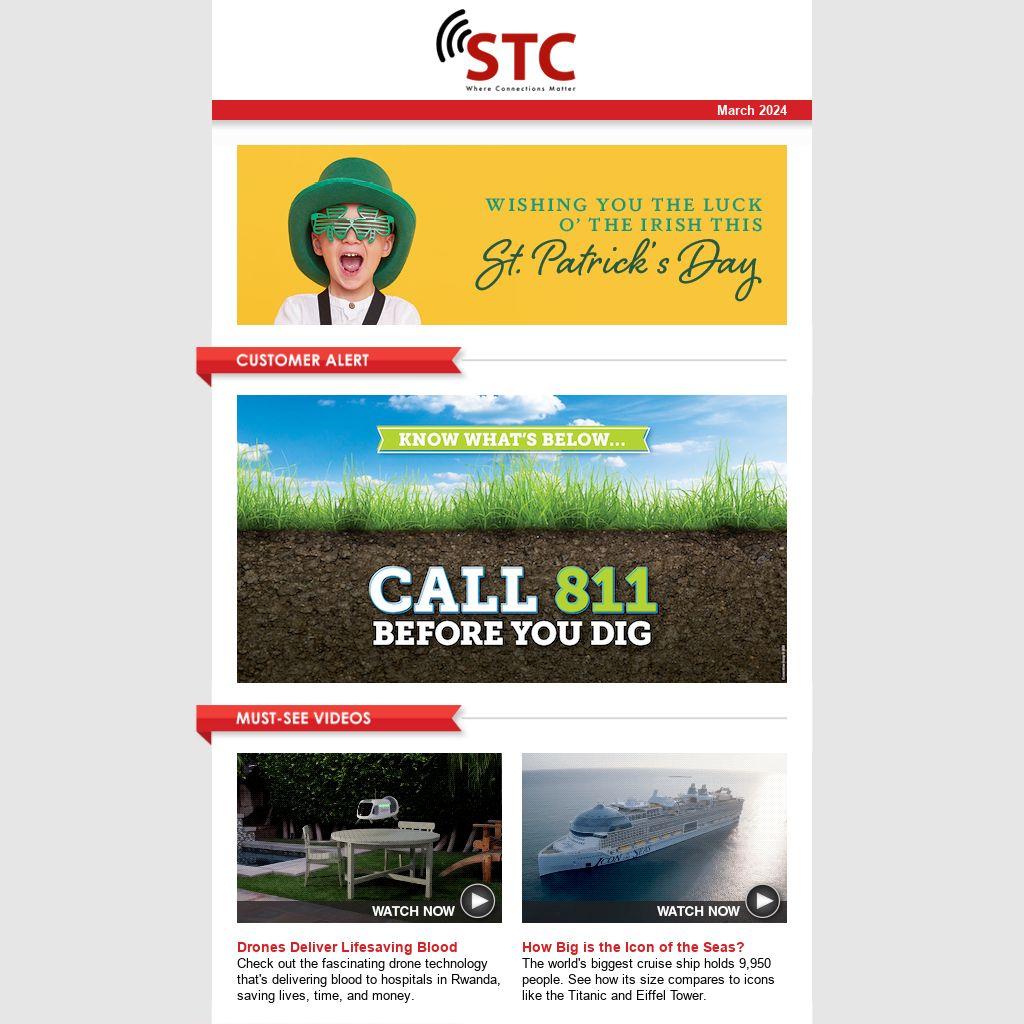Open the Drones Deliver Lifesaving Blood headline

coord(347,947)
